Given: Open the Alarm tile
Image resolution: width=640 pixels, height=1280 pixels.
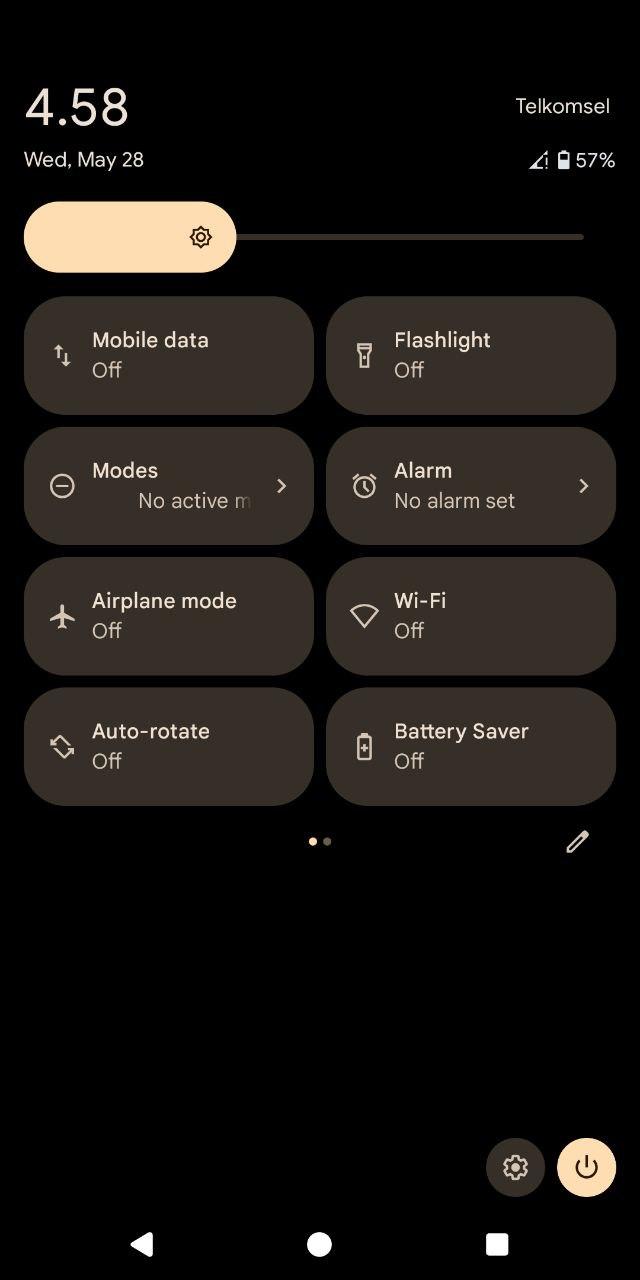Looking at the screenshot, I should [471, 486].
